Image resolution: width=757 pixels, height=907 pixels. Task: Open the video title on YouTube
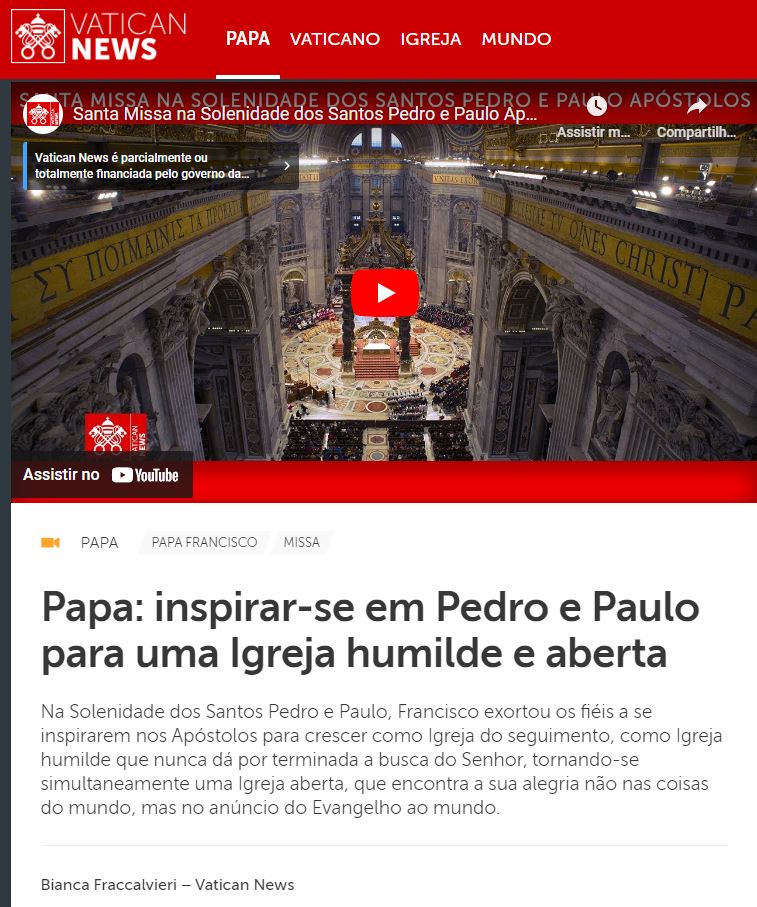(305, 113)
